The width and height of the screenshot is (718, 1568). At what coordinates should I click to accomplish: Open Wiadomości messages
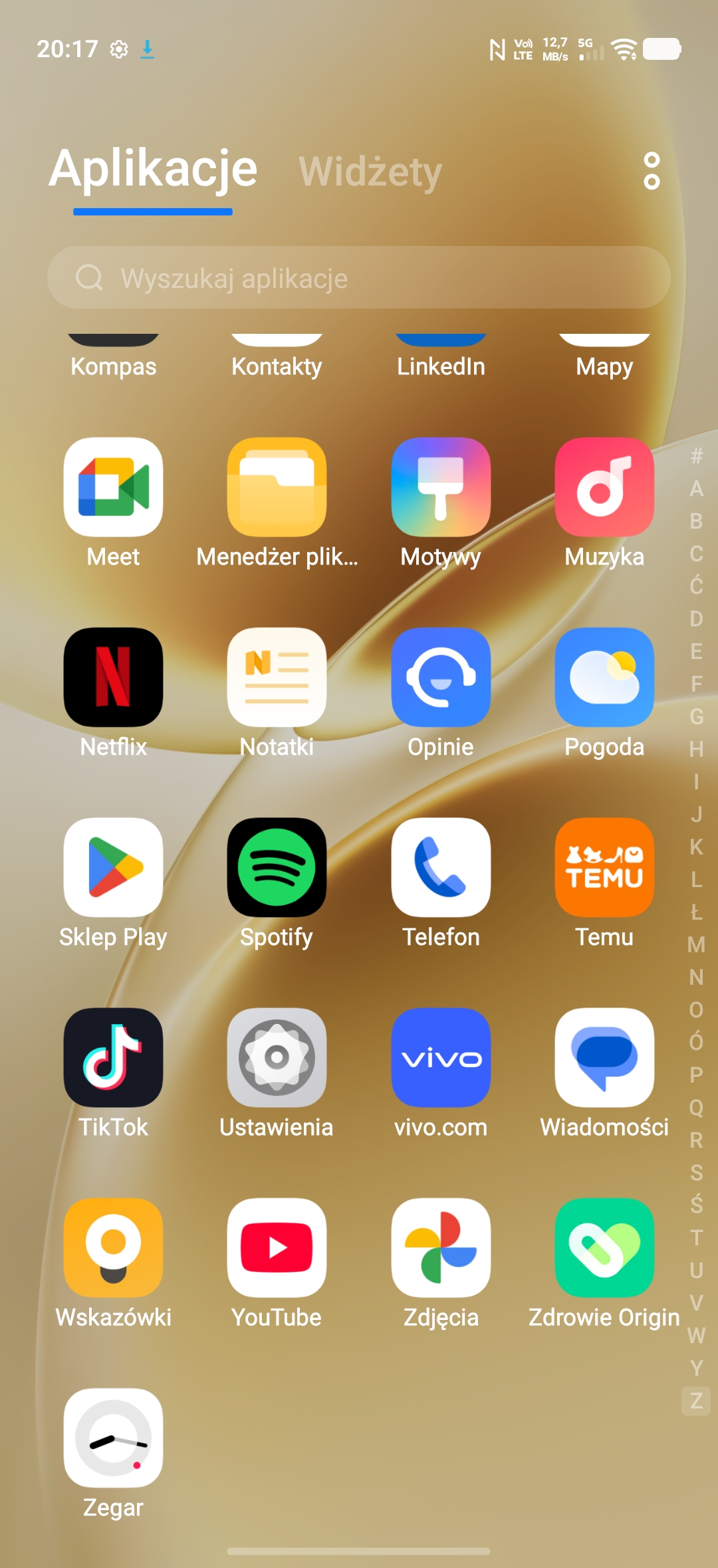(x=604, y=1058)
